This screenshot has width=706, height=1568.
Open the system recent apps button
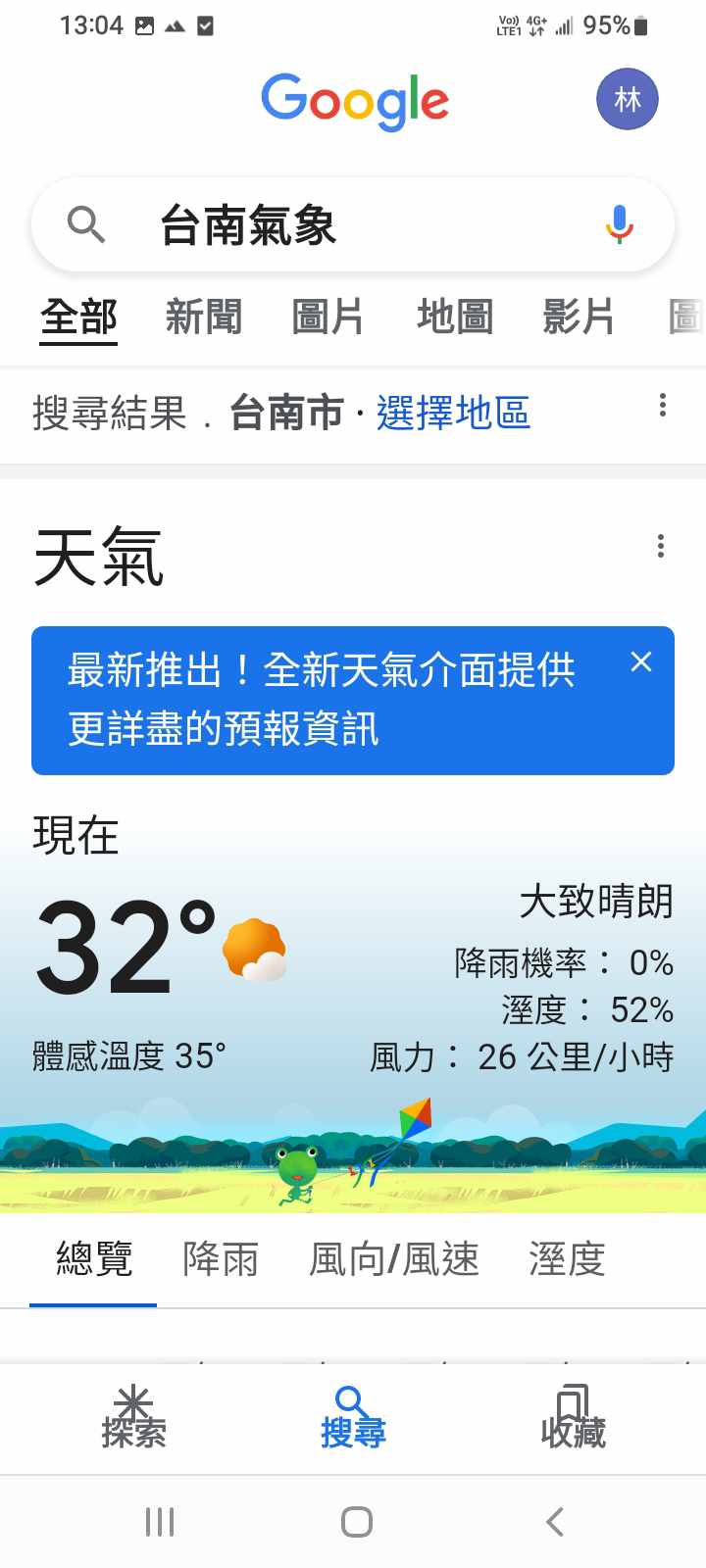tap(160, 1522)
